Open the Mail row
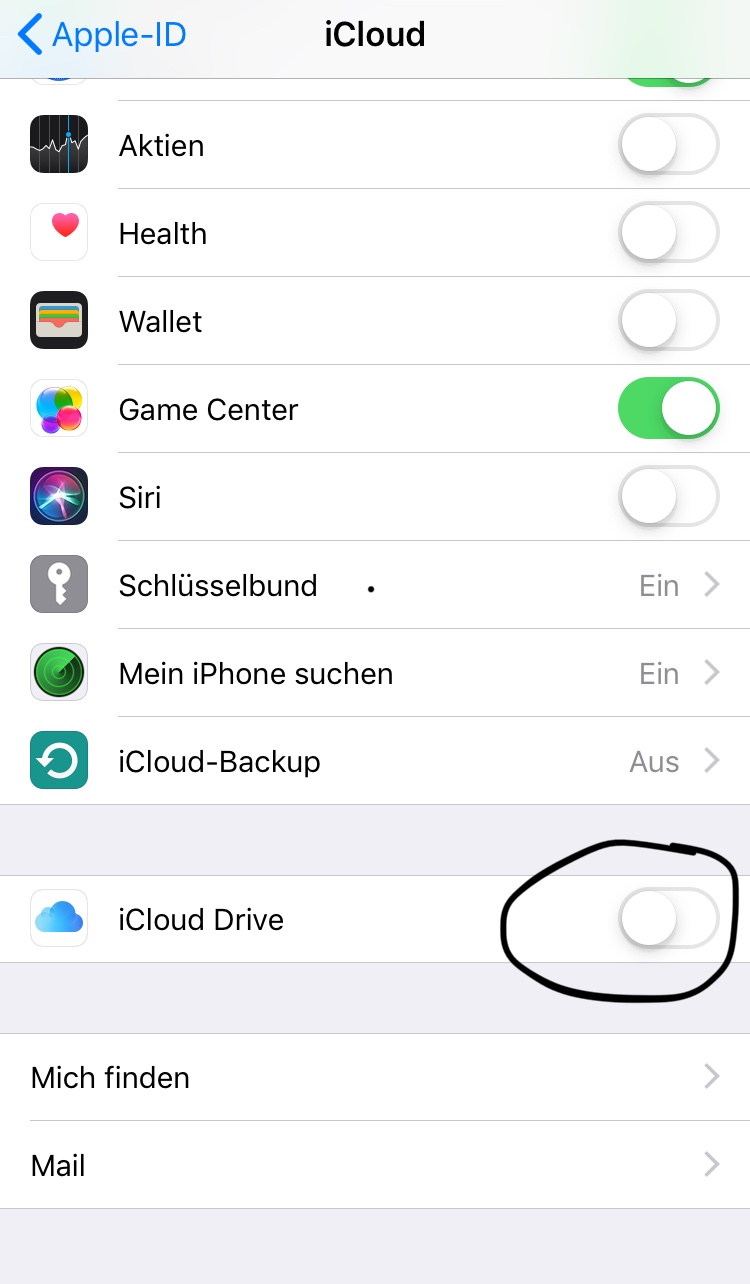750x1284 pixels. coord(375,1165)
